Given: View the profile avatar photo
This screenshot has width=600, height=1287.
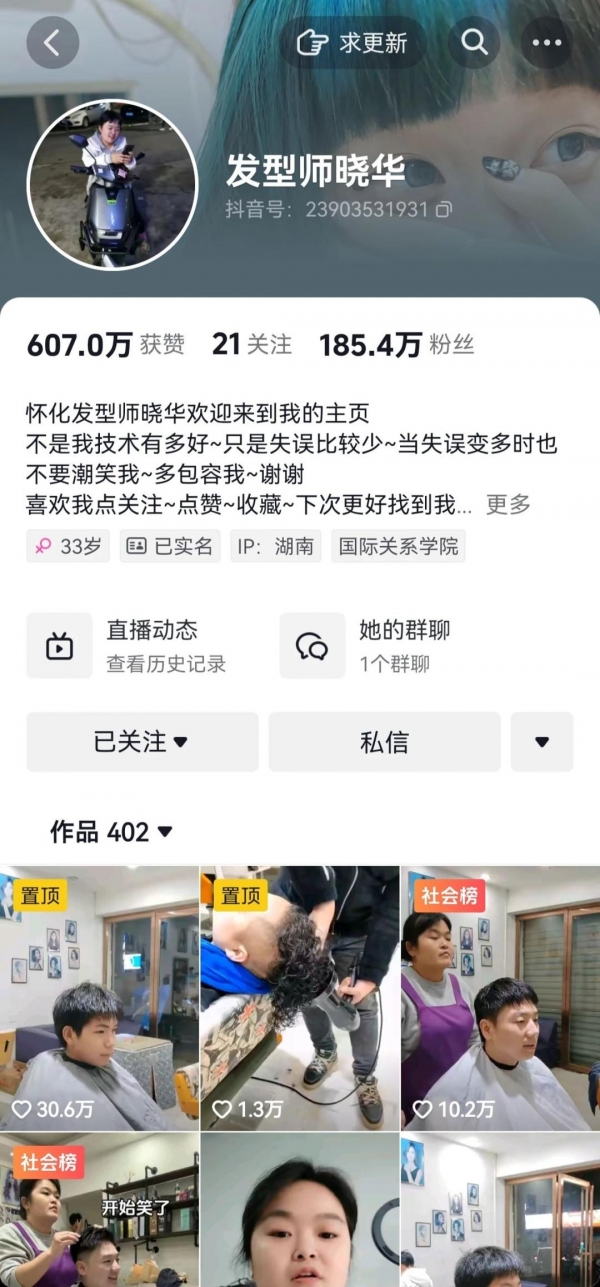Looking at the screenshot, I should pos(112,185).
